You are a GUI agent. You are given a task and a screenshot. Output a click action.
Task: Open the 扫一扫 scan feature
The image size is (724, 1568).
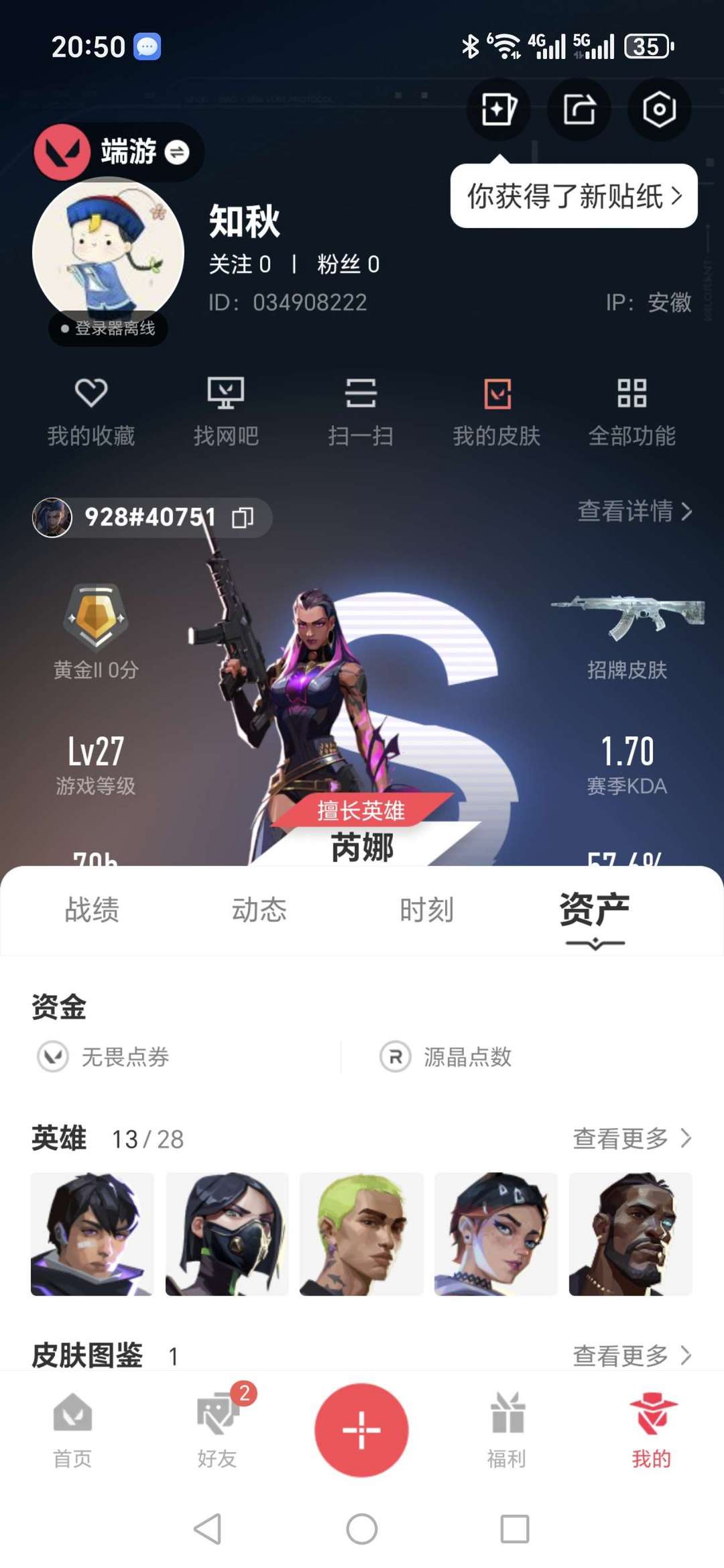click(x=362, y=409)
